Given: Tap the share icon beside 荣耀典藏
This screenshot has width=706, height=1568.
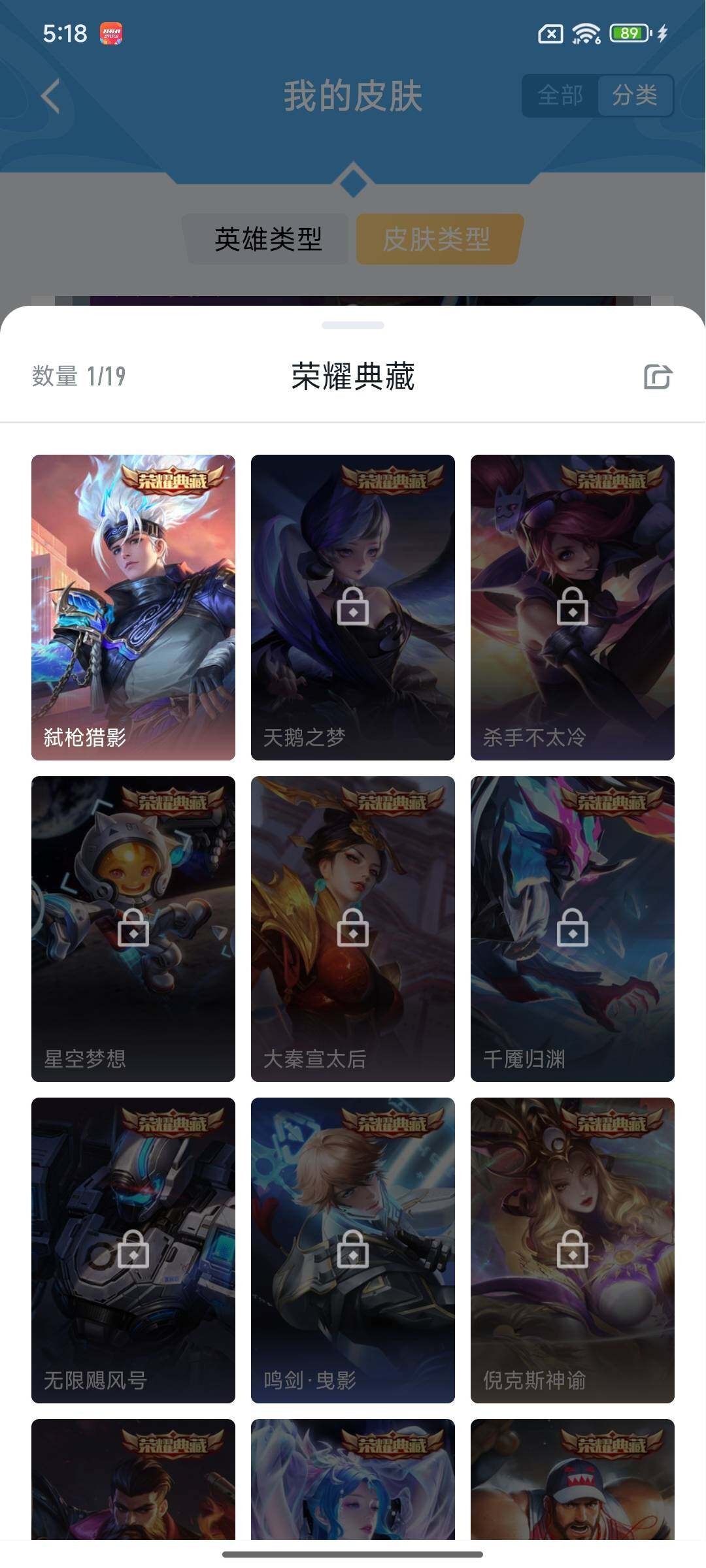Looking at the screenshot, I should coord(658,376).
